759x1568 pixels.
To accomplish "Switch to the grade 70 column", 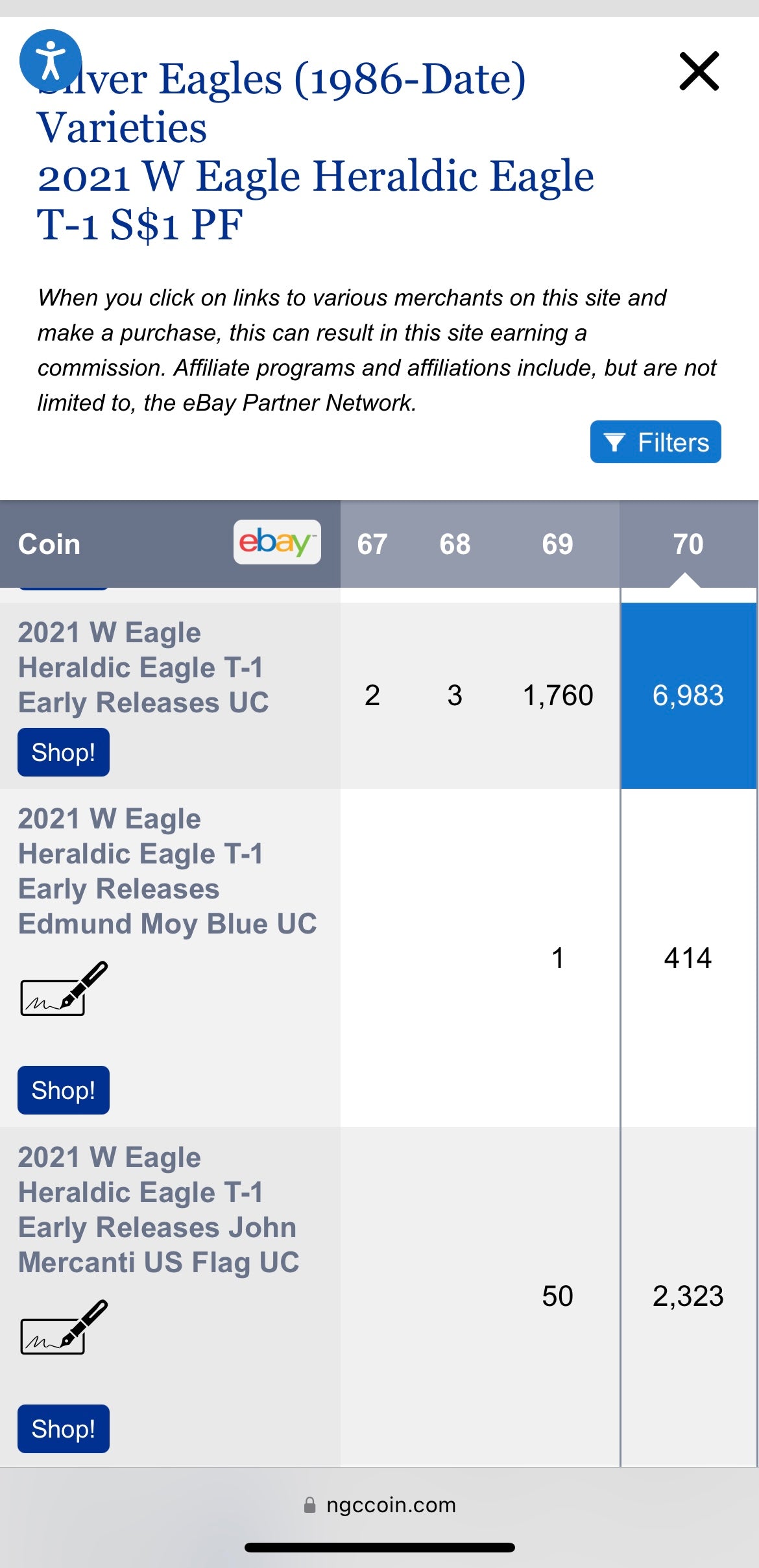I will click(x=688, y=544).
